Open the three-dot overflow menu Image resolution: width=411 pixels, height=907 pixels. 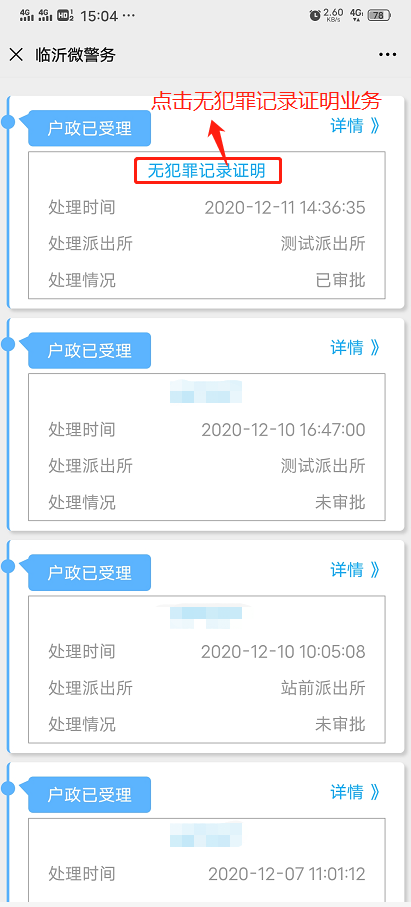click(x=387, y=55)
